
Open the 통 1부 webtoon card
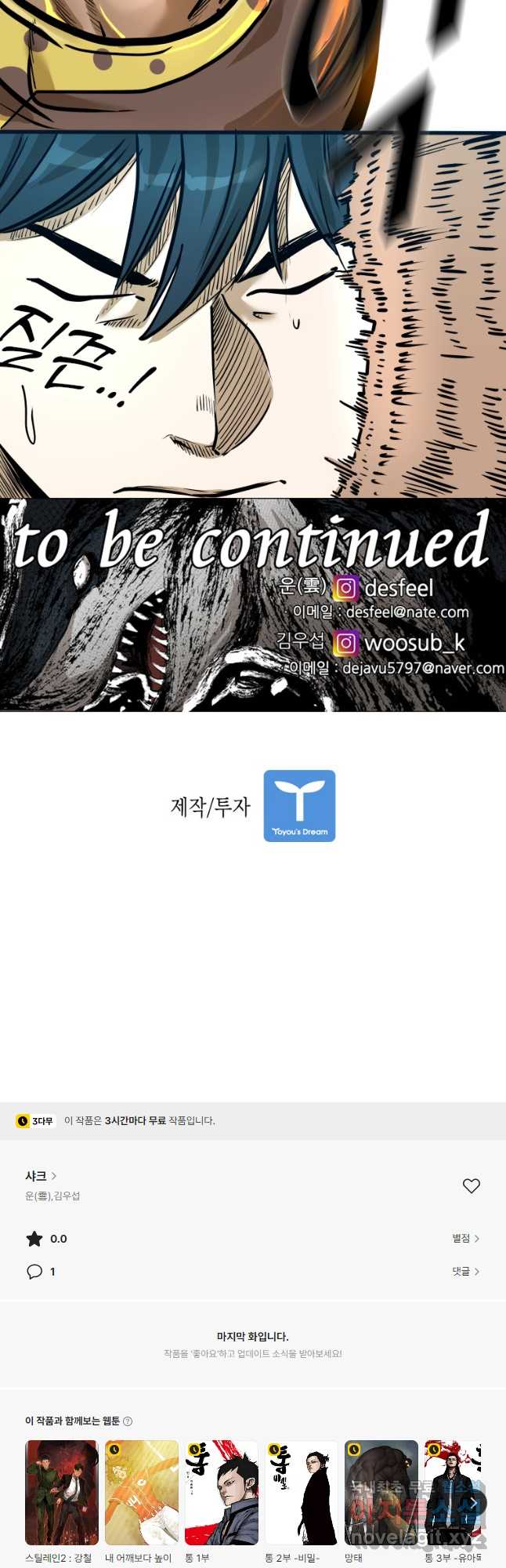(222, 1493)
